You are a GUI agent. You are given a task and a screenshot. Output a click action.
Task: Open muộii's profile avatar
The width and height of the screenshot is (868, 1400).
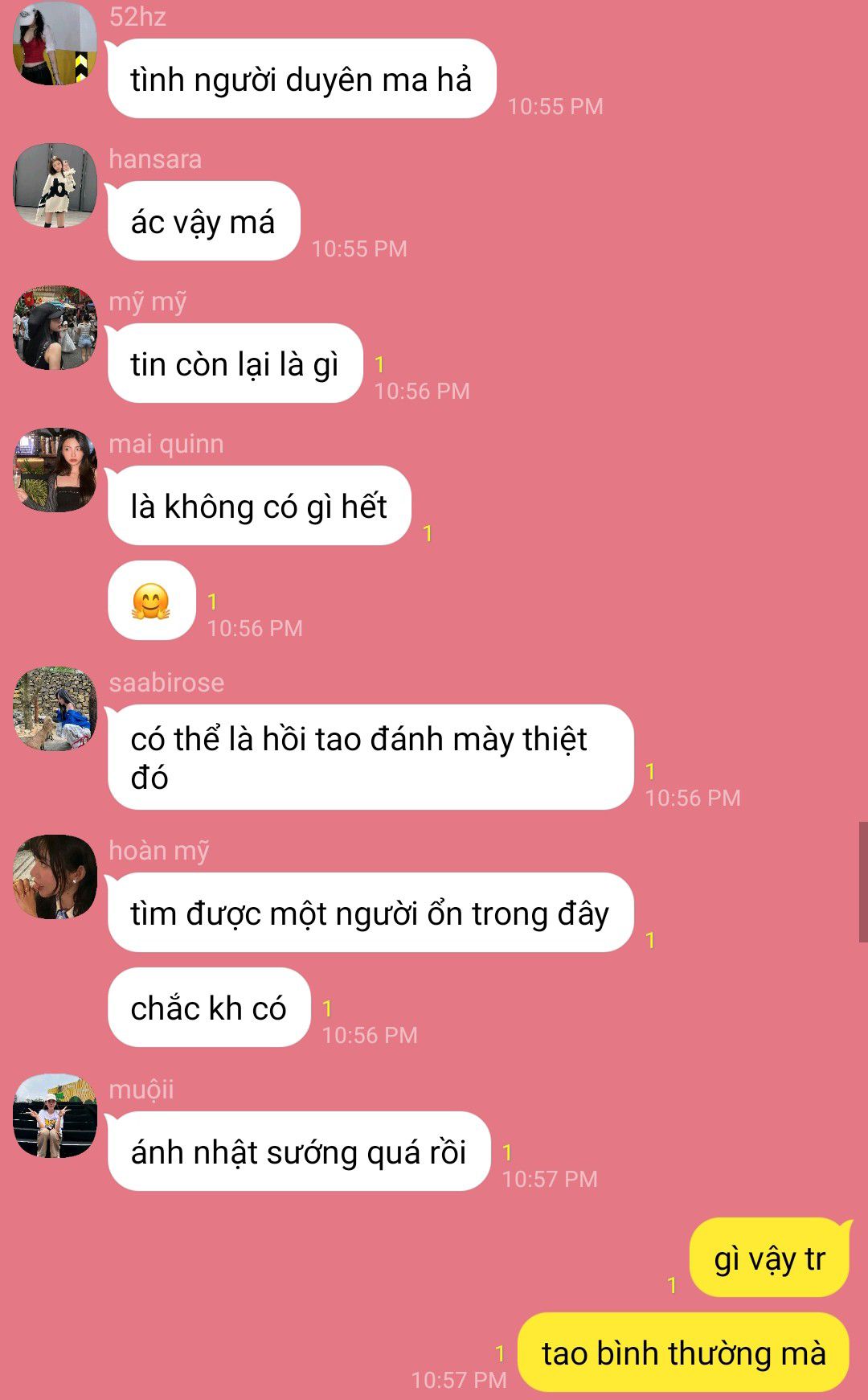(55, 1115)
